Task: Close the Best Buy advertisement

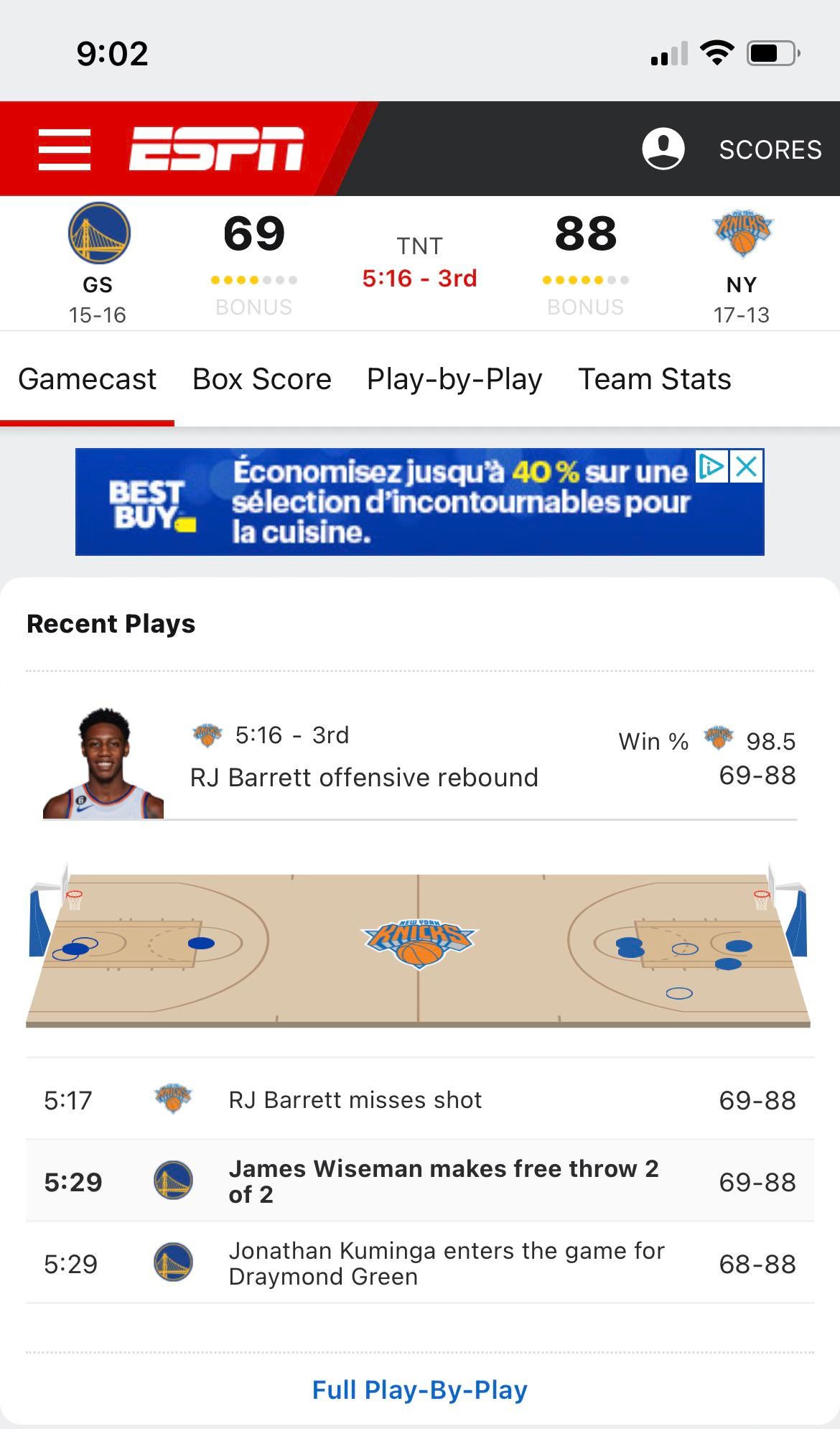Action: click(x=747, y=467)
